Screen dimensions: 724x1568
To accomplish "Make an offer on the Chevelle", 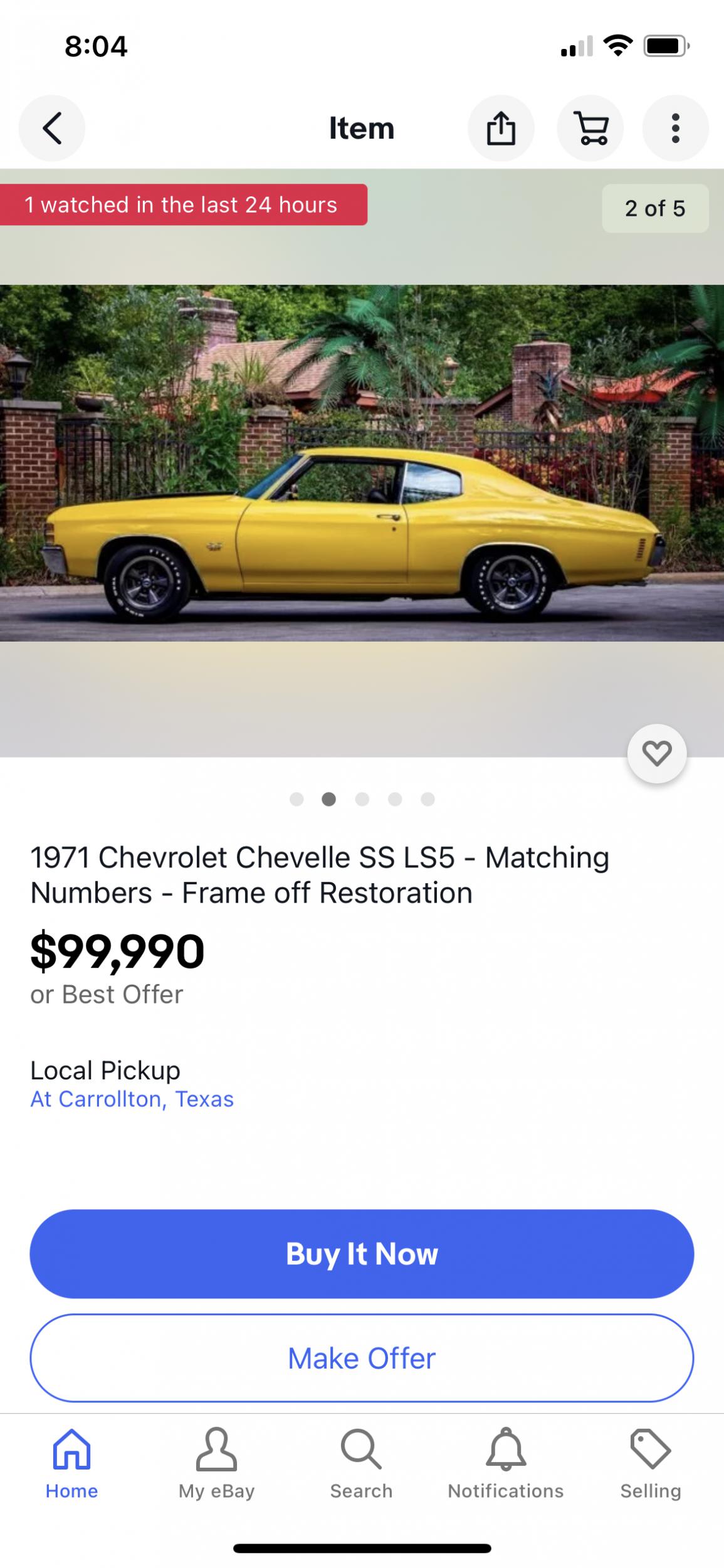I will (x=362, y=1358).
